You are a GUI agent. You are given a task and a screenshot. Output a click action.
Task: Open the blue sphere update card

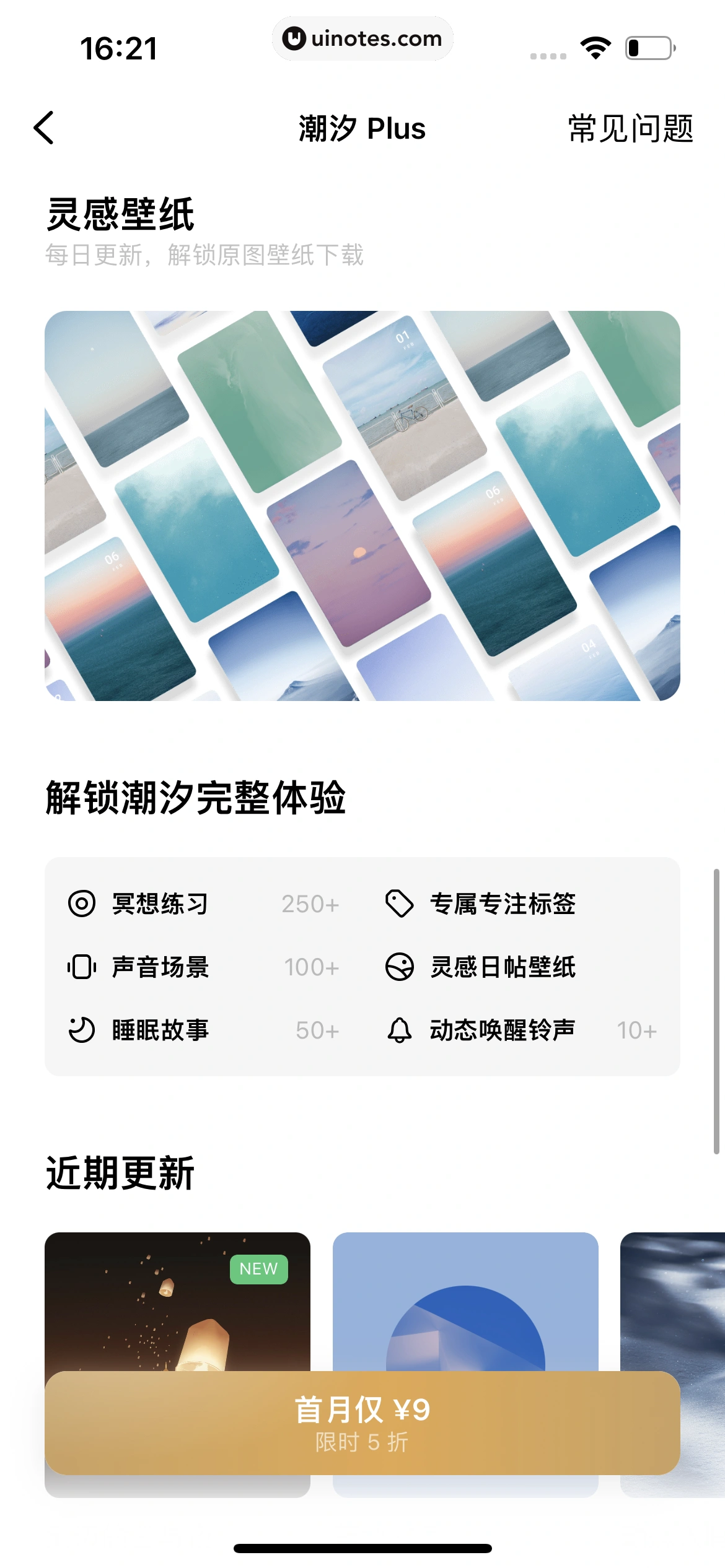coord(465,1300)
